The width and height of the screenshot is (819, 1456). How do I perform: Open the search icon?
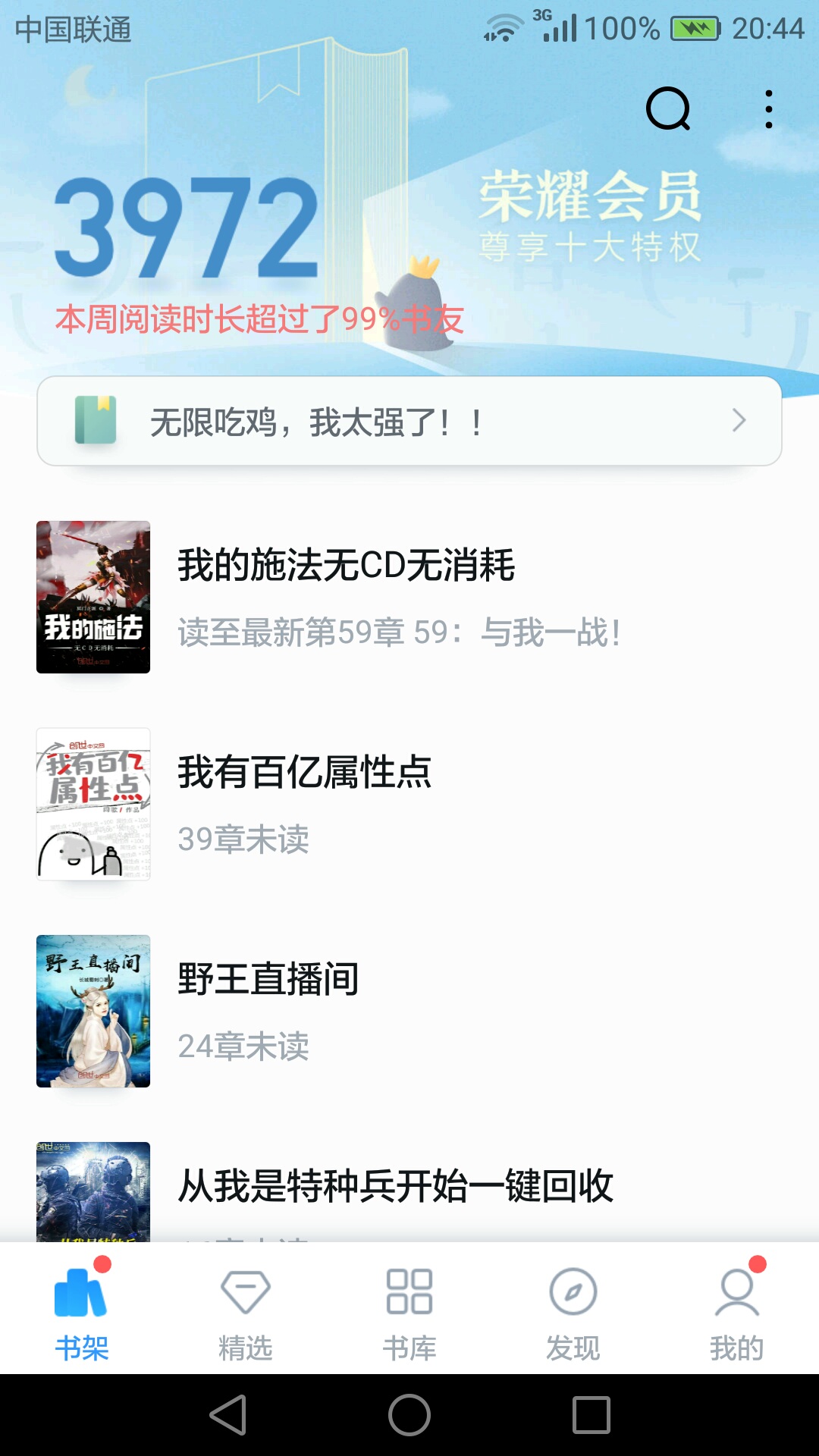(668, 109)
